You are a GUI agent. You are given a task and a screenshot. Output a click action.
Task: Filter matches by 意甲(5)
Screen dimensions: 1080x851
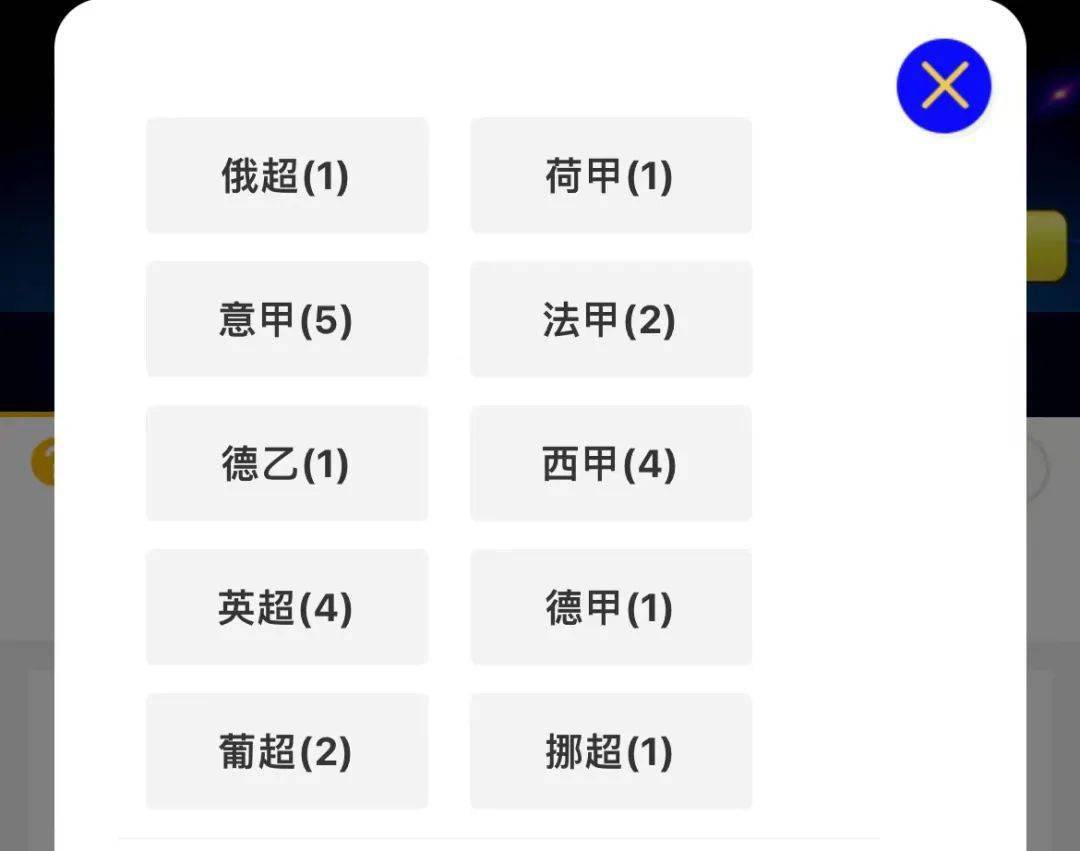tap(287, 320)
